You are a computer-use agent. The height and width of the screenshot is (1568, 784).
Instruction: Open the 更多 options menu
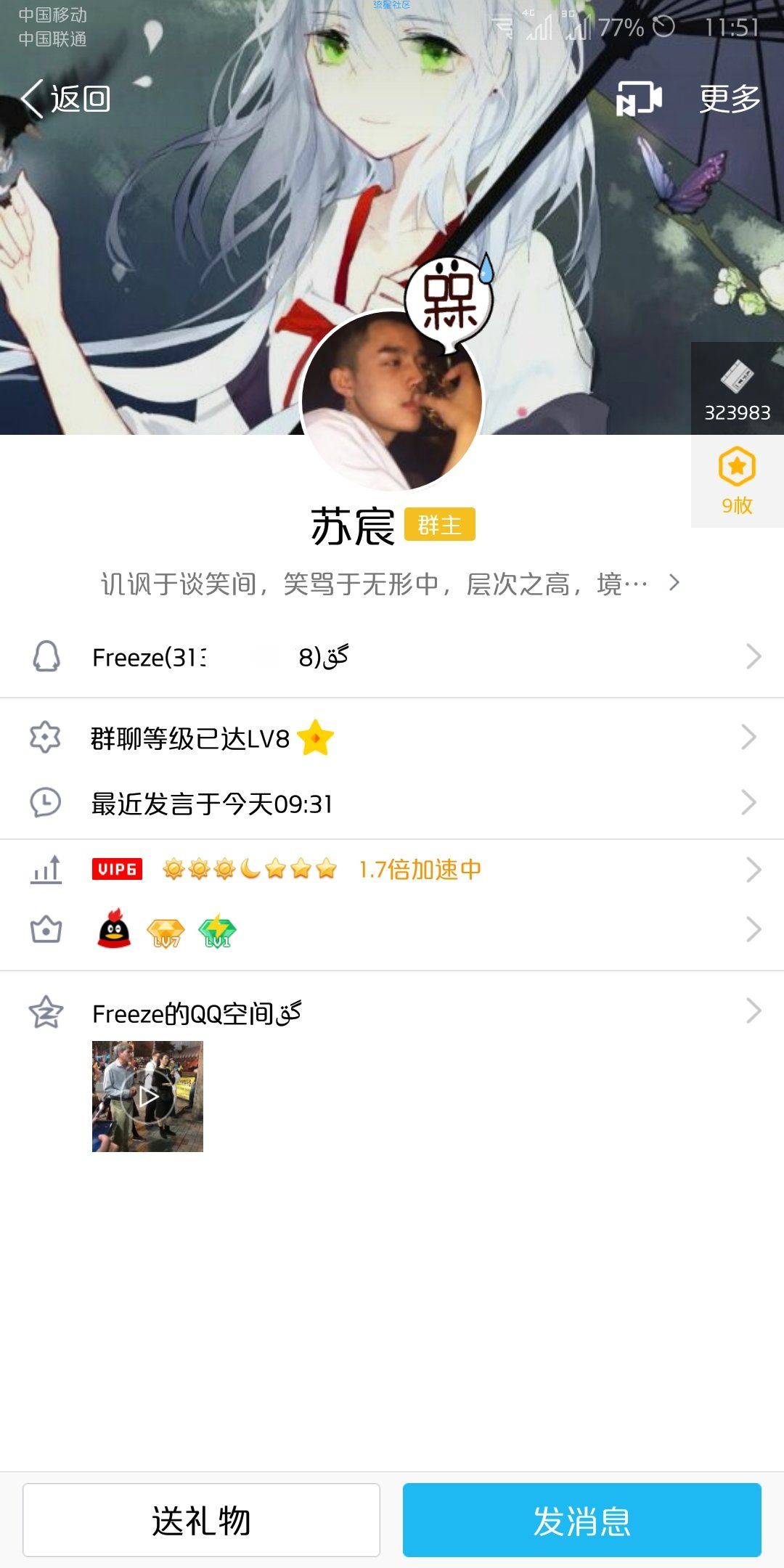coord(730,98)
